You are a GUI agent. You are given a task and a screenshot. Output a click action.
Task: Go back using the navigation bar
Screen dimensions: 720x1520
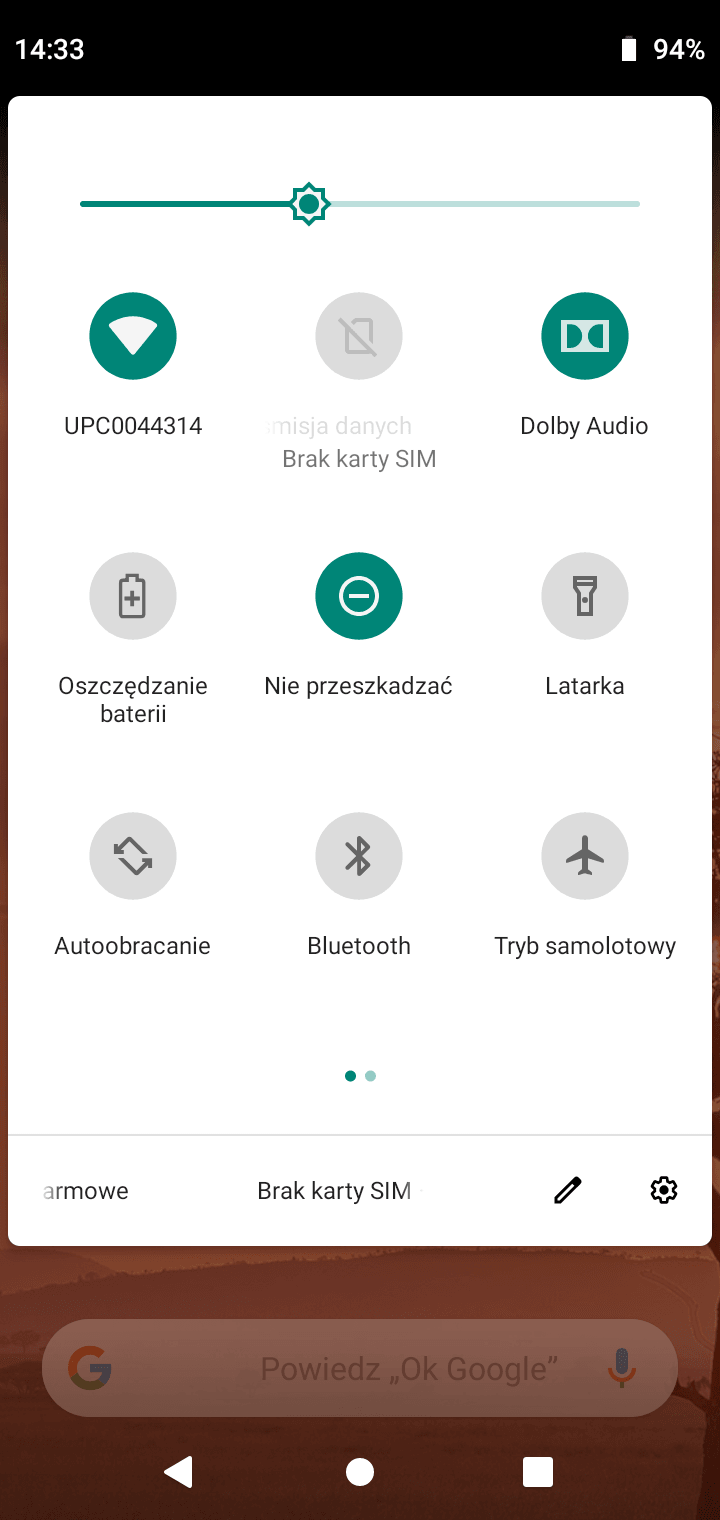pos(178,1472)
